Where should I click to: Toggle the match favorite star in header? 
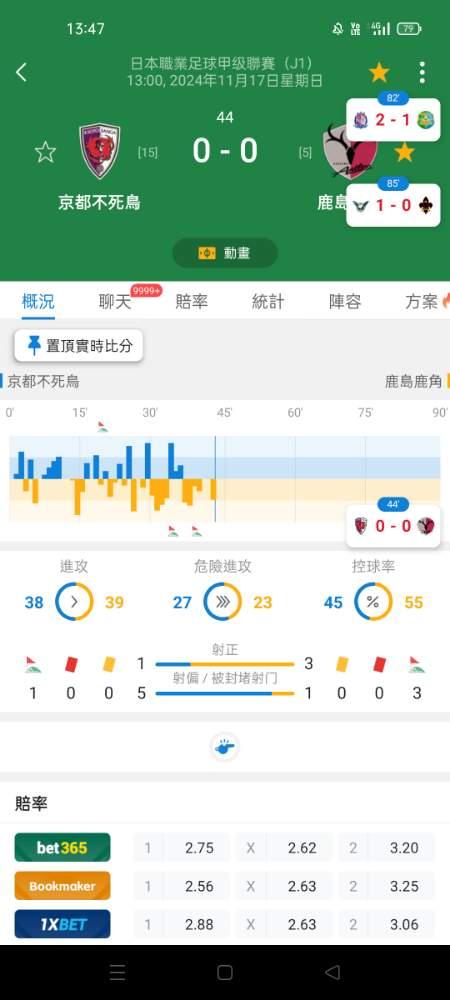click(x=379, y=73)
